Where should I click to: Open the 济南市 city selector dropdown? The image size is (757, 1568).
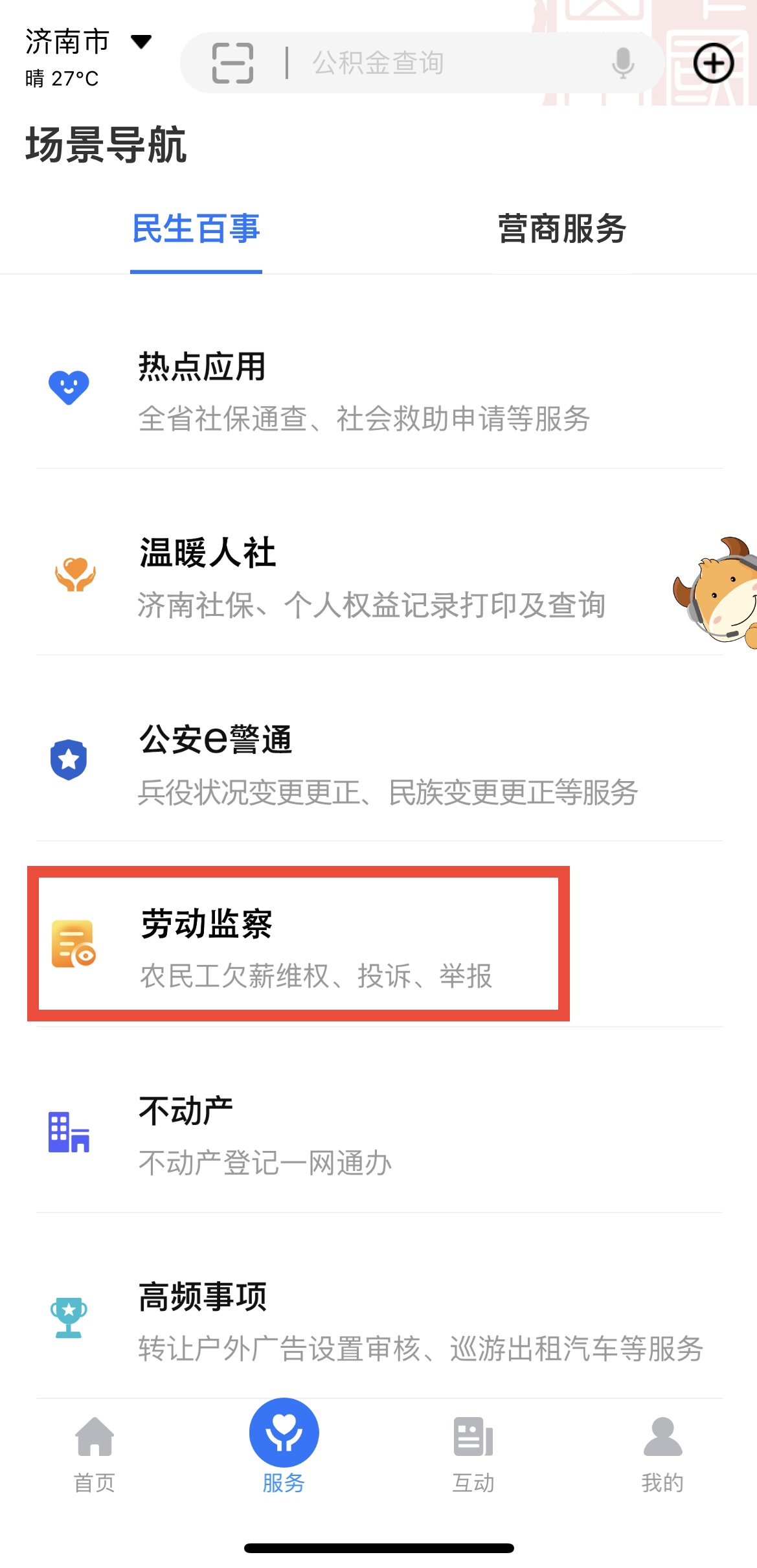point(87,42)
